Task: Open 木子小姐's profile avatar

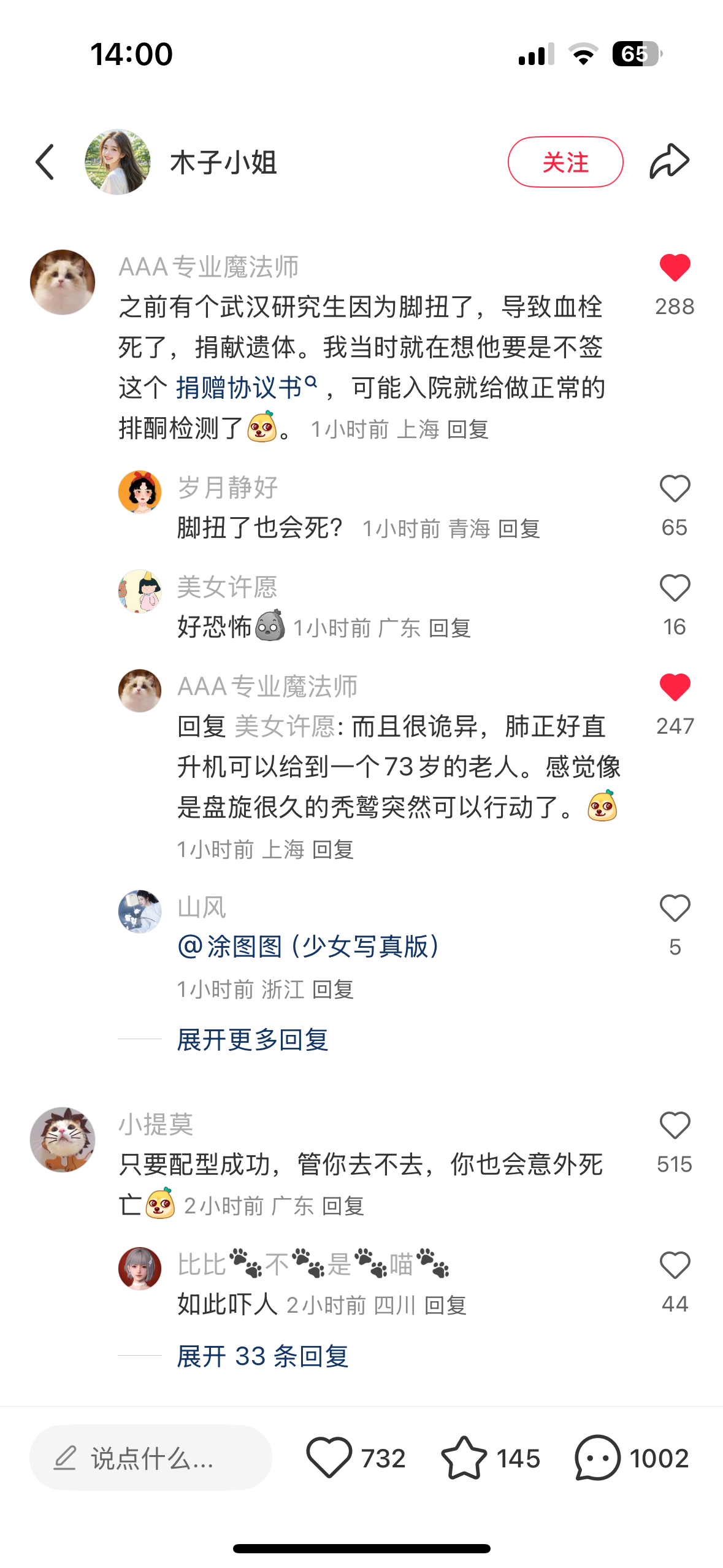Action: [118, 162]
